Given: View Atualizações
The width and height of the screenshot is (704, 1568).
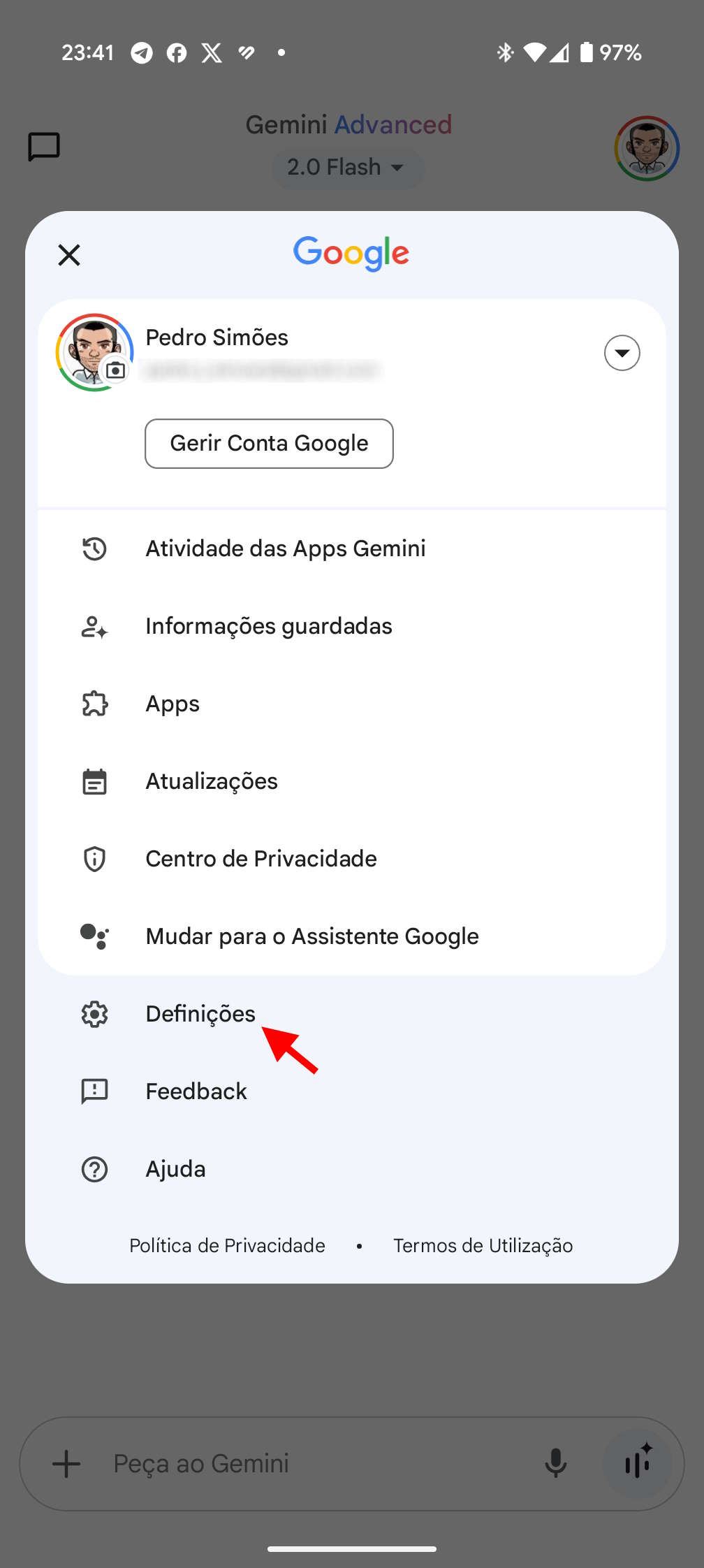Looking at the screenshot, I should tap(211, 781).
